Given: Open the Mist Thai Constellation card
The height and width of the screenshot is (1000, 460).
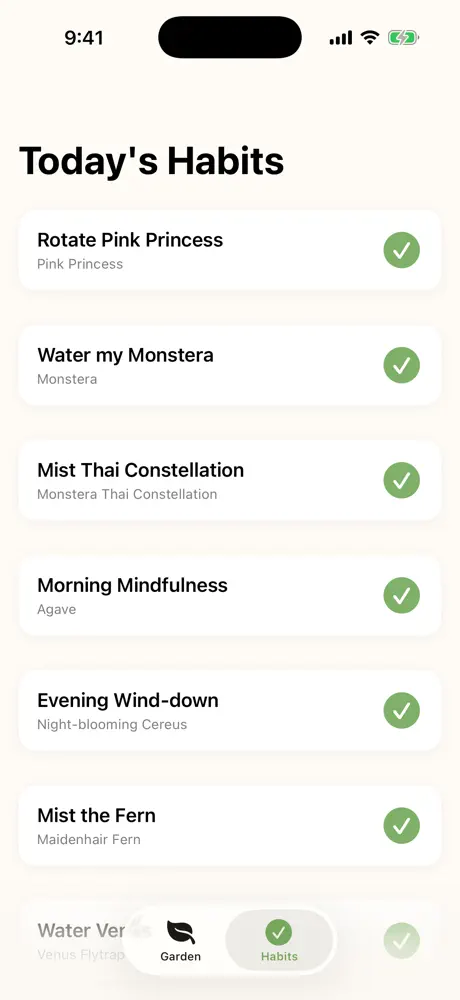Looking at the screenshot, I should [230, 480].
